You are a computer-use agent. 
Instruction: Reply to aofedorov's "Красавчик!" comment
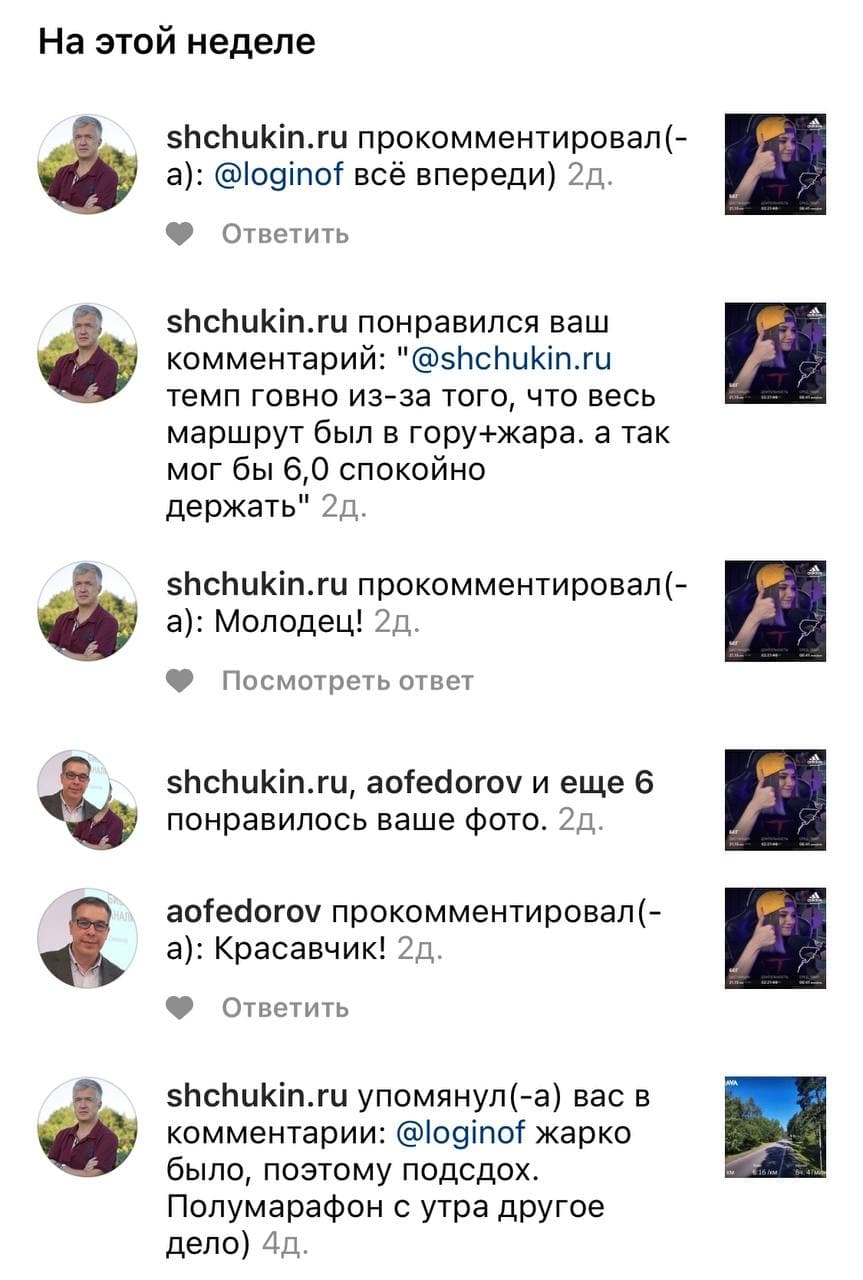(x=285, y=1008)
